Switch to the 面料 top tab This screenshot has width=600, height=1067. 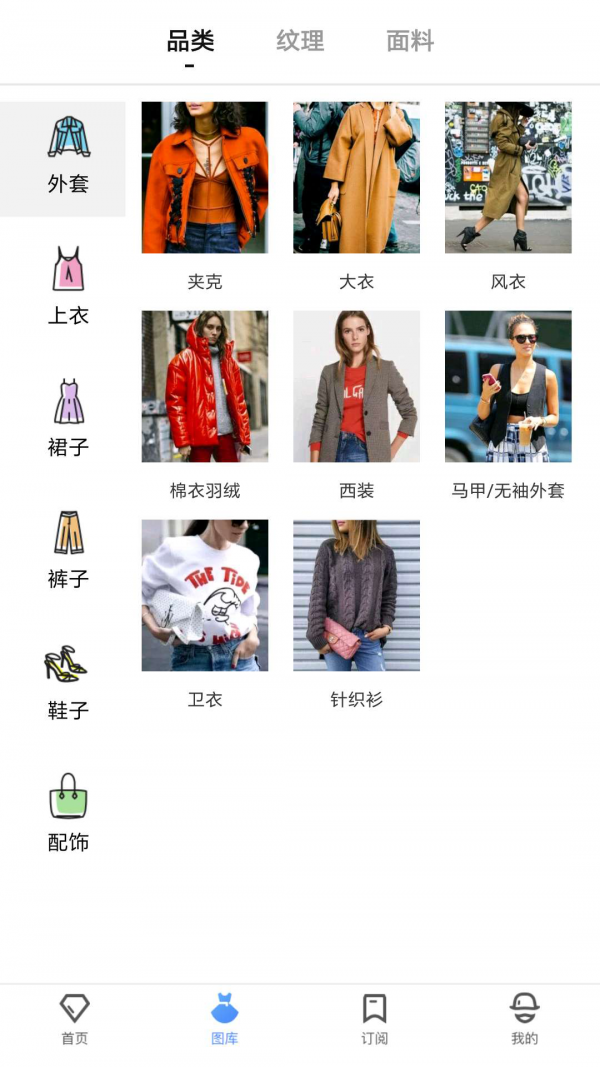click(x=410, y=41)
